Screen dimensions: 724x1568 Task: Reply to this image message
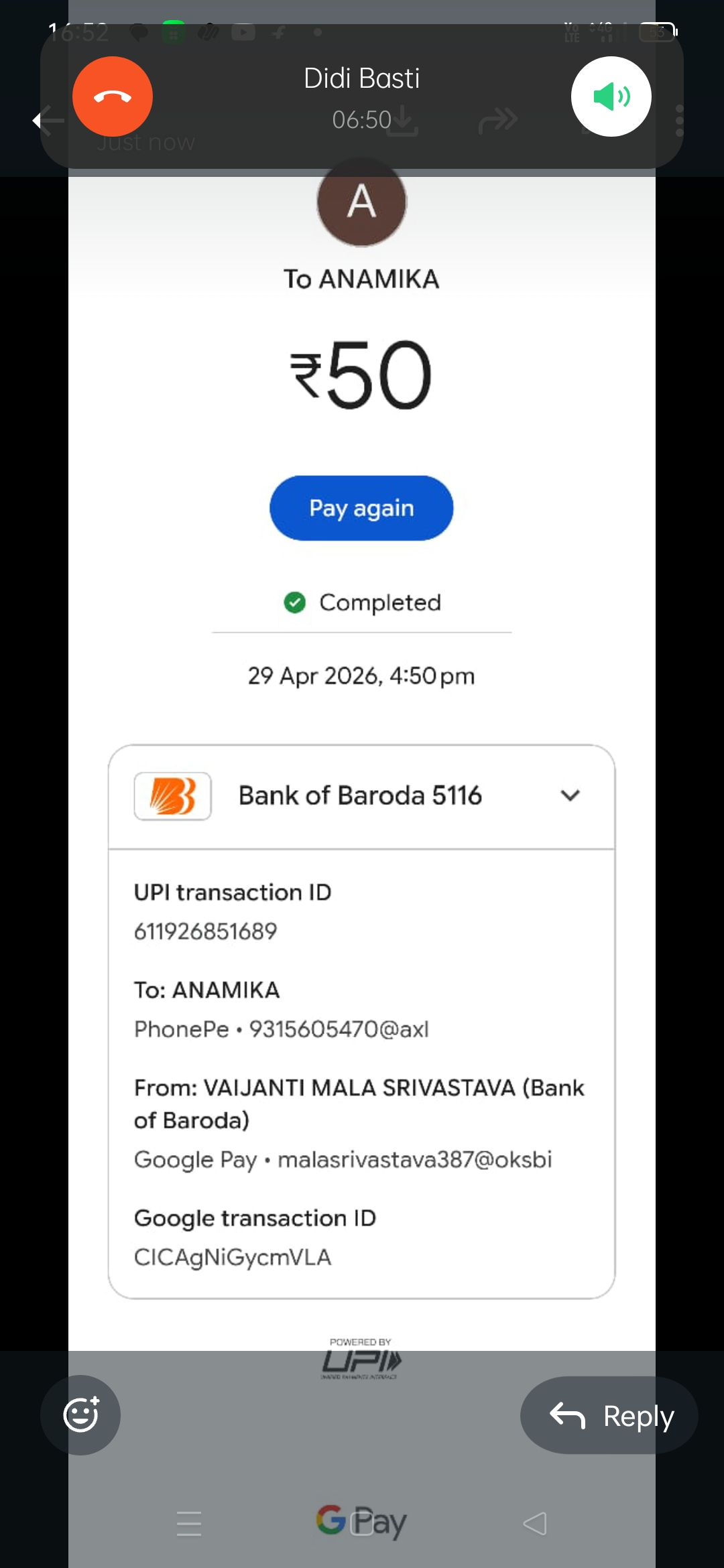(609, 1415)
